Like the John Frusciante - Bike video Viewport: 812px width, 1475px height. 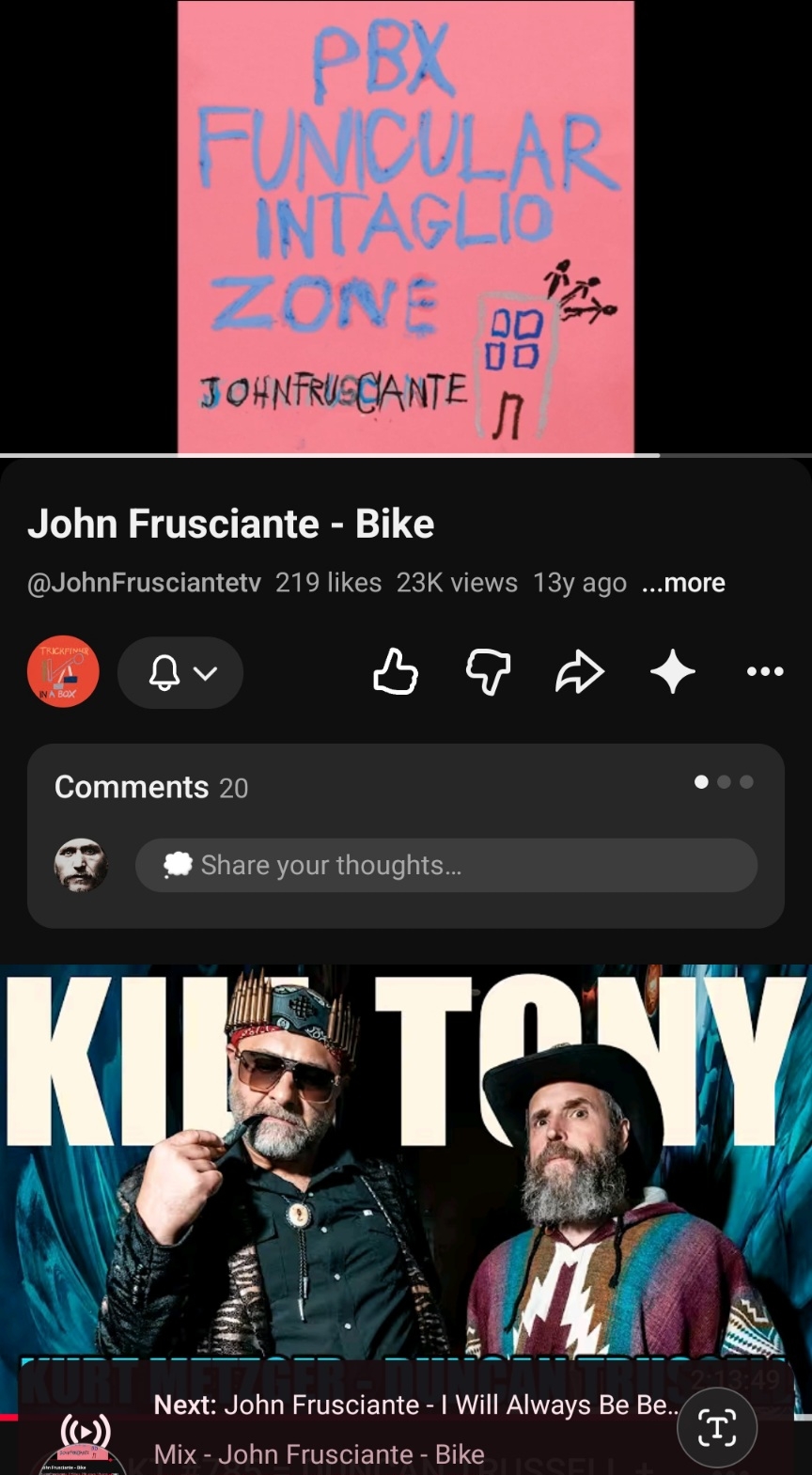pyautogui.click(x=395, y=672)
